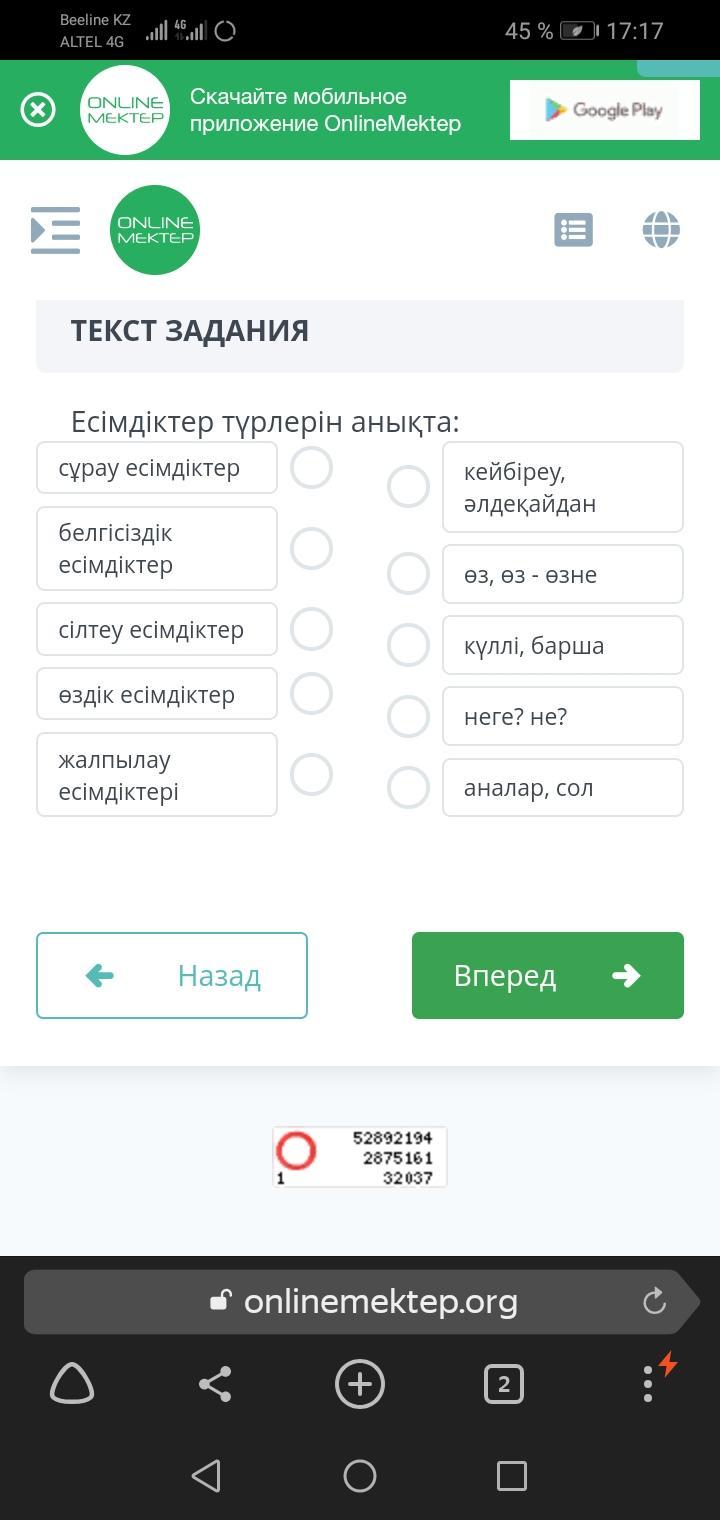Open the browser tabs switcher
Viewport: 720px width, 1520px height.
coord(504,1384)
